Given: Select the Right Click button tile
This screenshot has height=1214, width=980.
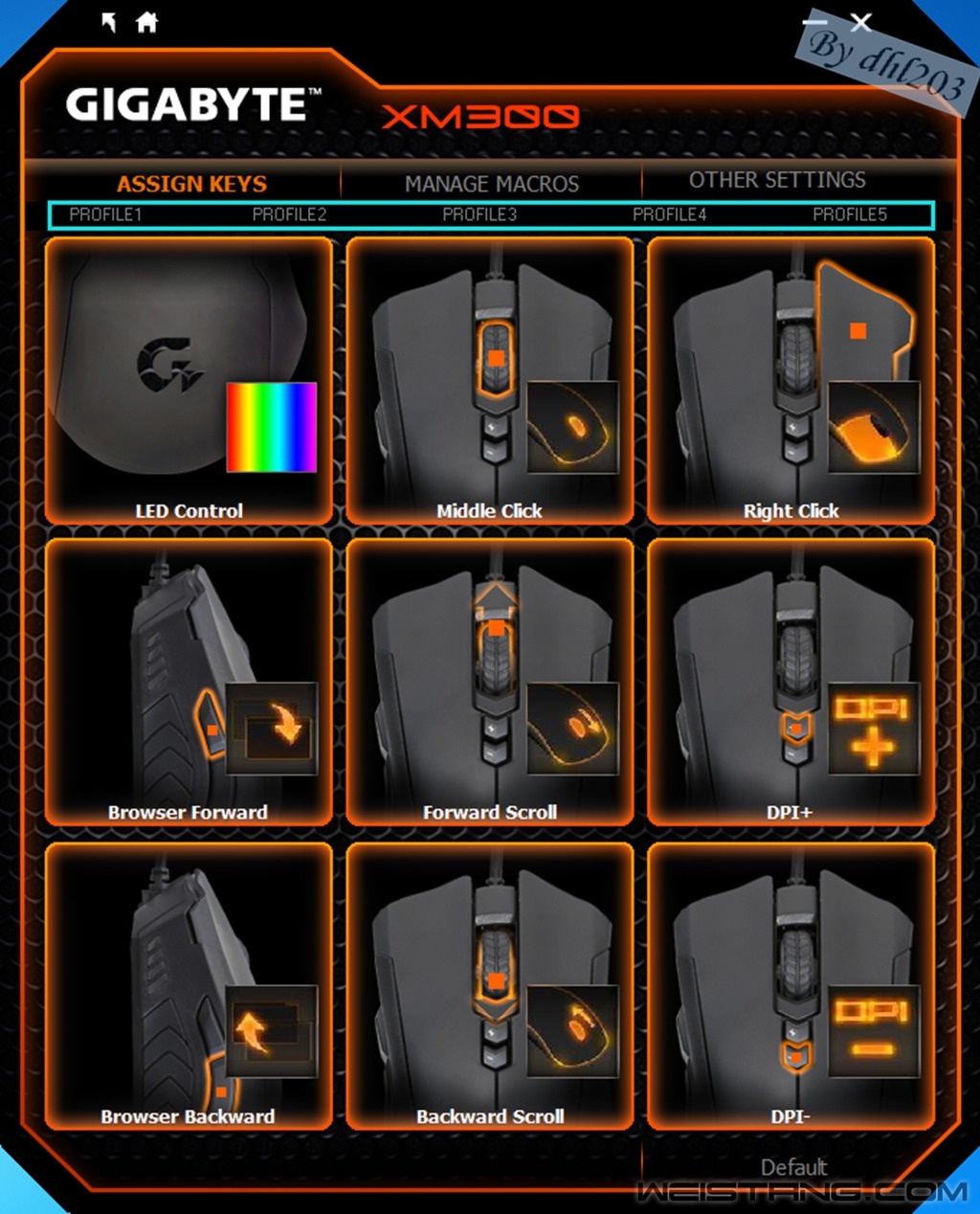Looking at the screenshot, I should [791, 381].
